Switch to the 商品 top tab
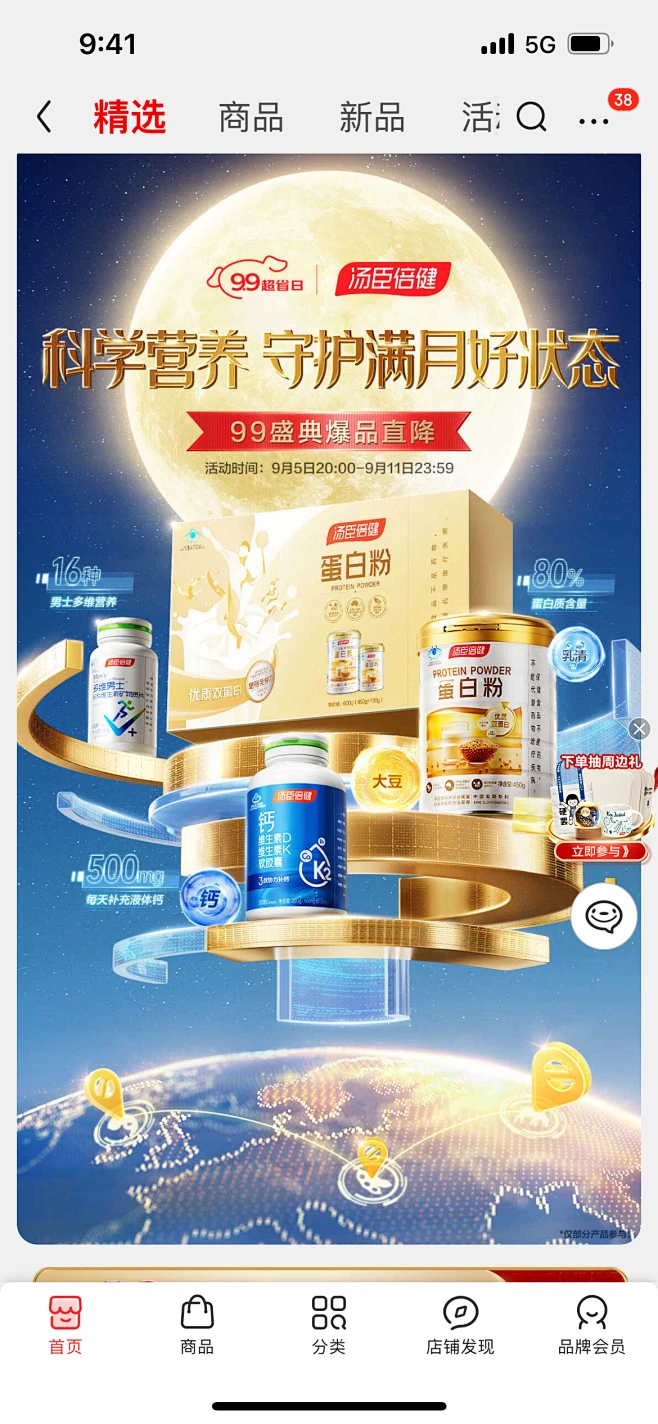The image size is (658, 1424). click(250, 118)
